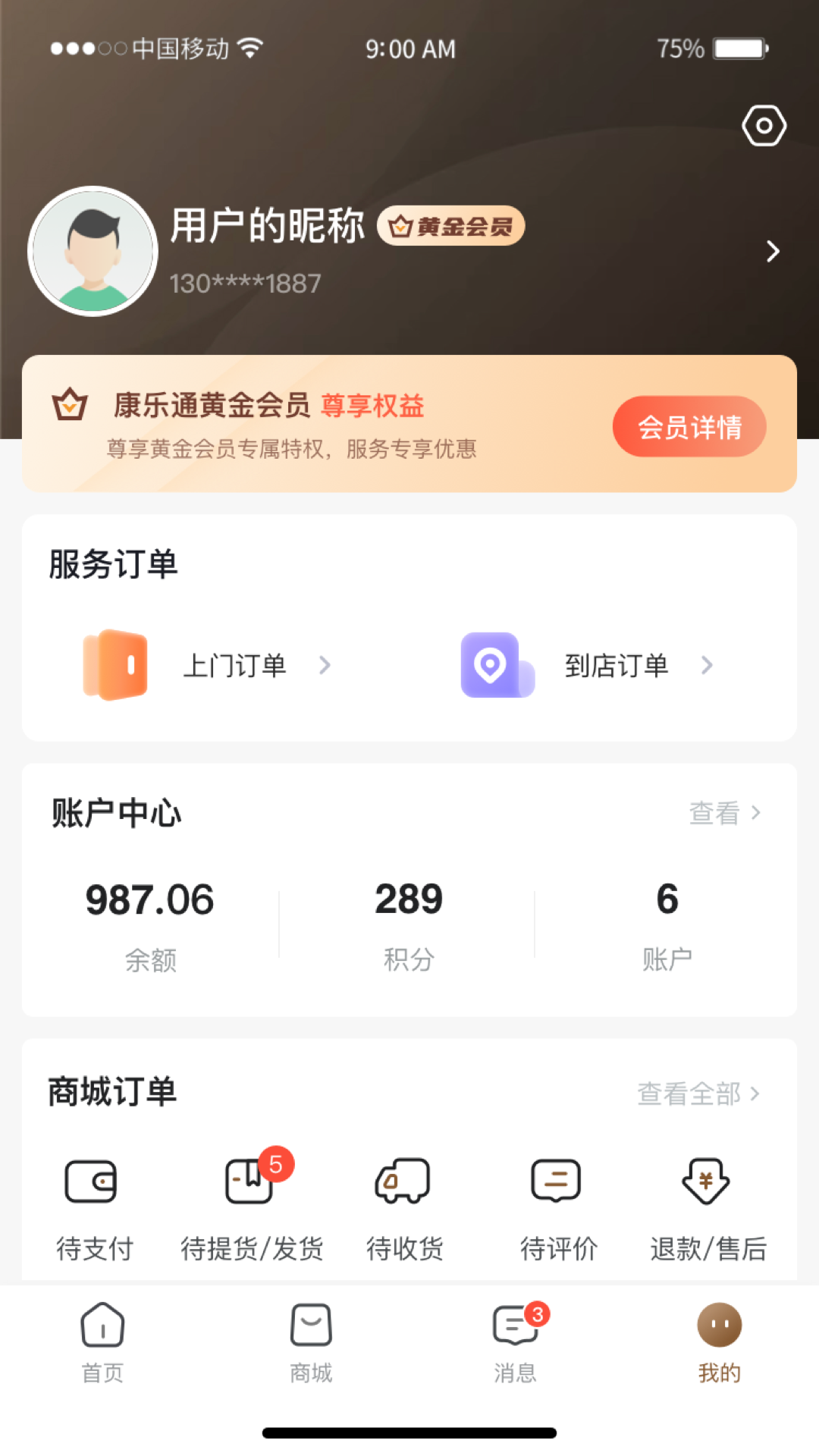Expand the profile with the right chevron
The width and height of the screenshot is (819, 1456).
coord(772,251)
